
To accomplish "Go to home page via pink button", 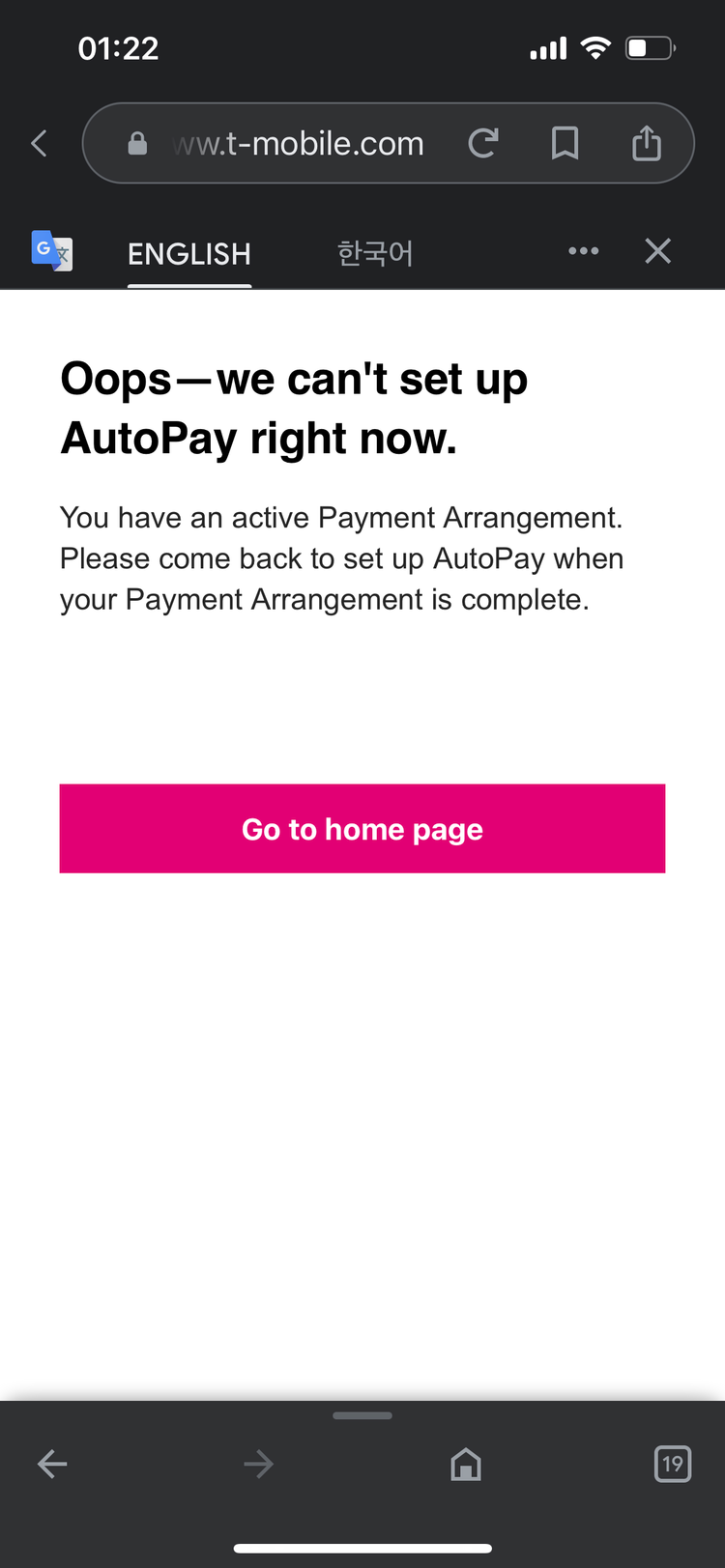I will coord(362,828).
